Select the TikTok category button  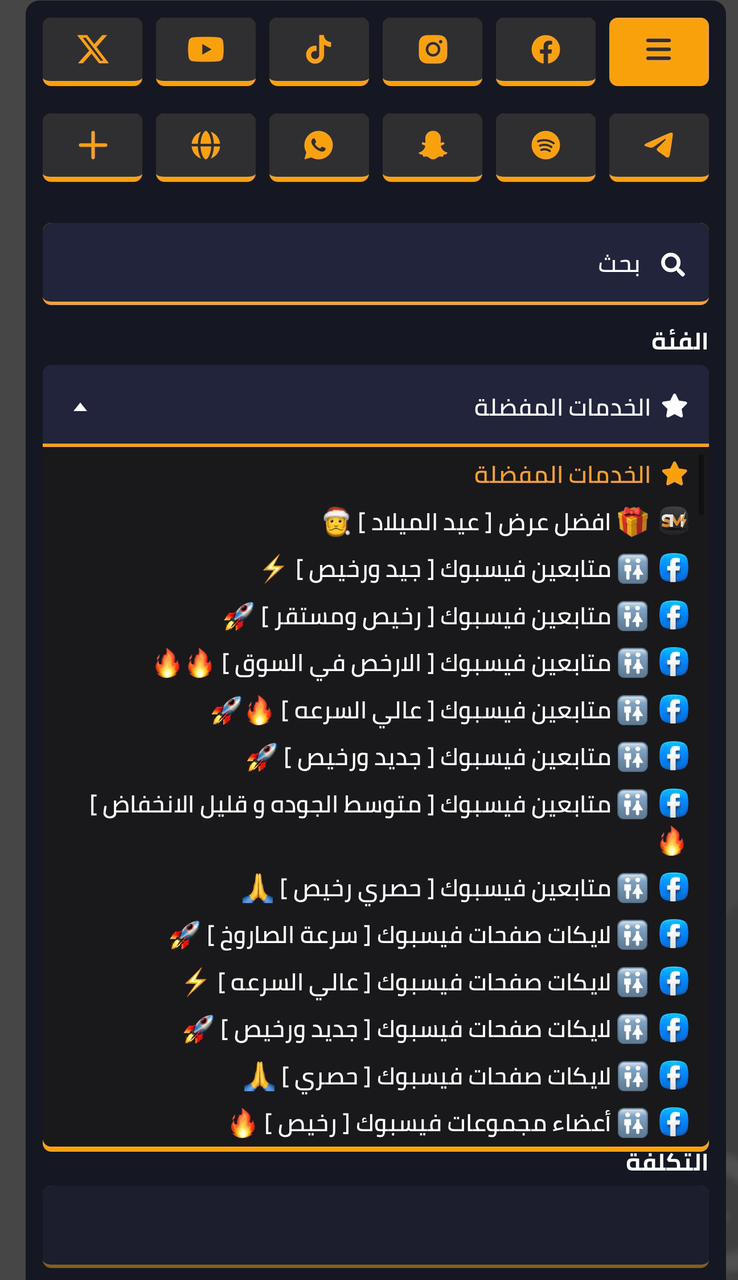pyautogui.click(x=318, y=50)
